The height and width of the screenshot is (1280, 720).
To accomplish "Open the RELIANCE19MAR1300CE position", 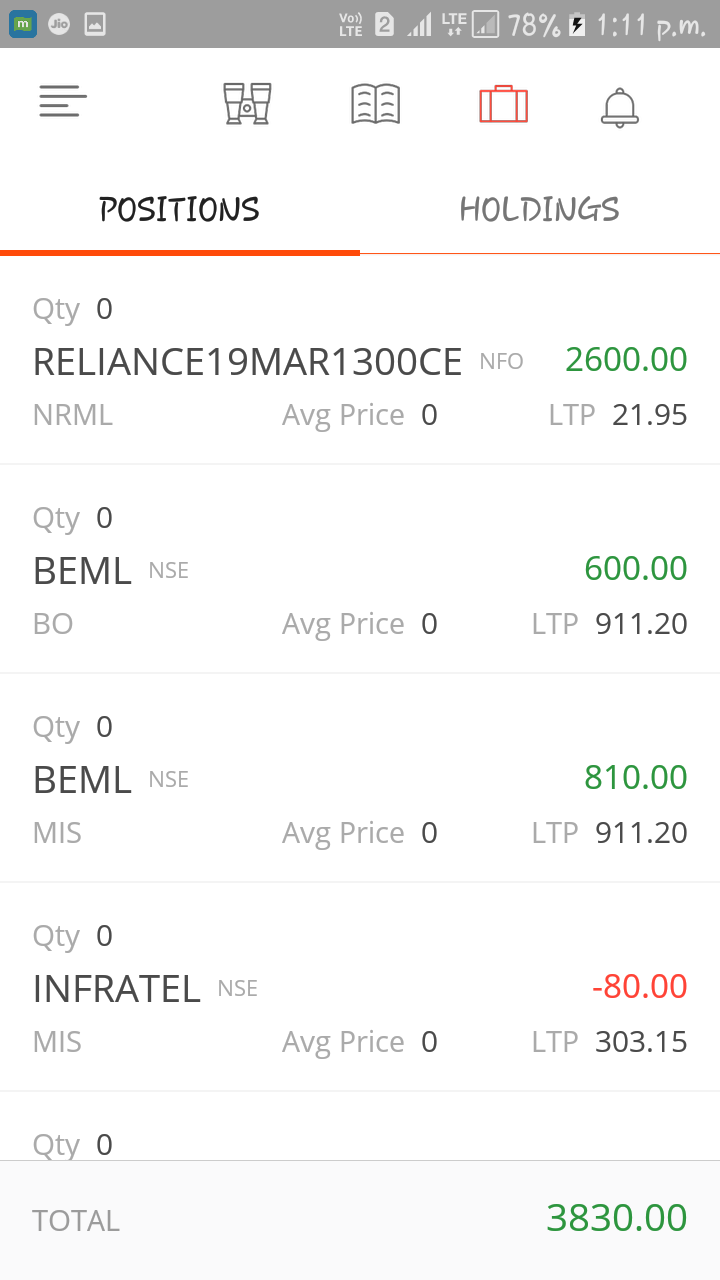I will coord(360,360).
